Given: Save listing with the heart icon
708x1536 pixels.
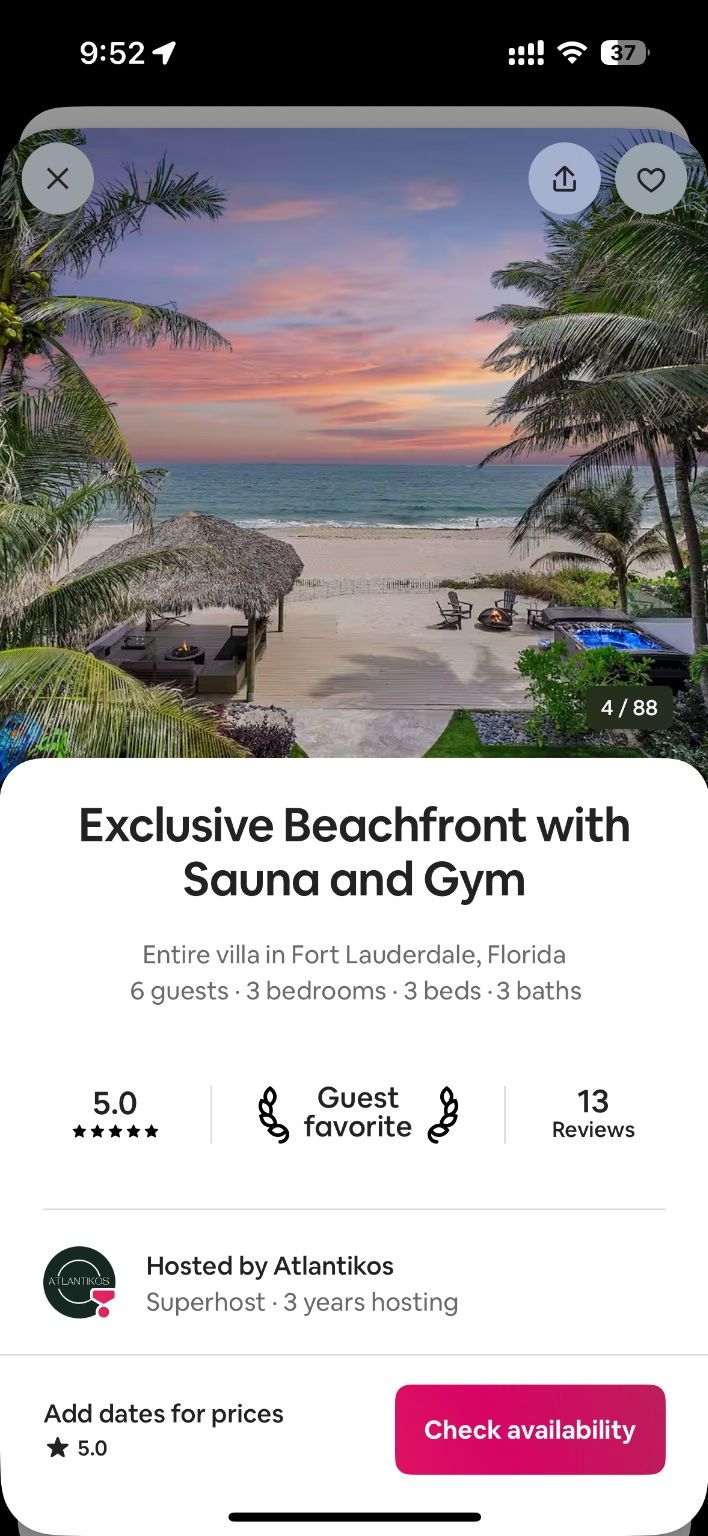Looking at the screenshot, I should [x=651, y=180].
